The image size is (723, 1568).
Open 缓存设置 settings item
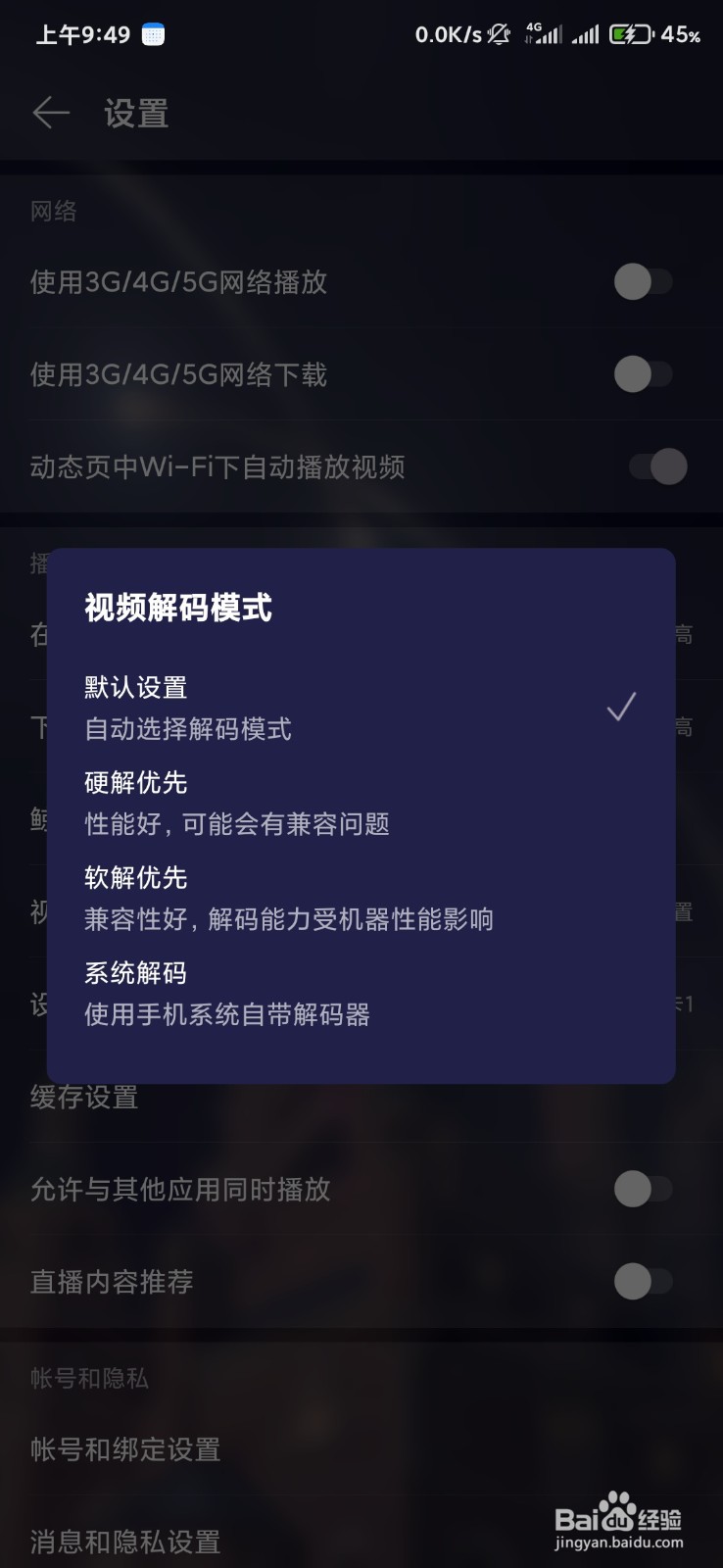(84, 1098)
